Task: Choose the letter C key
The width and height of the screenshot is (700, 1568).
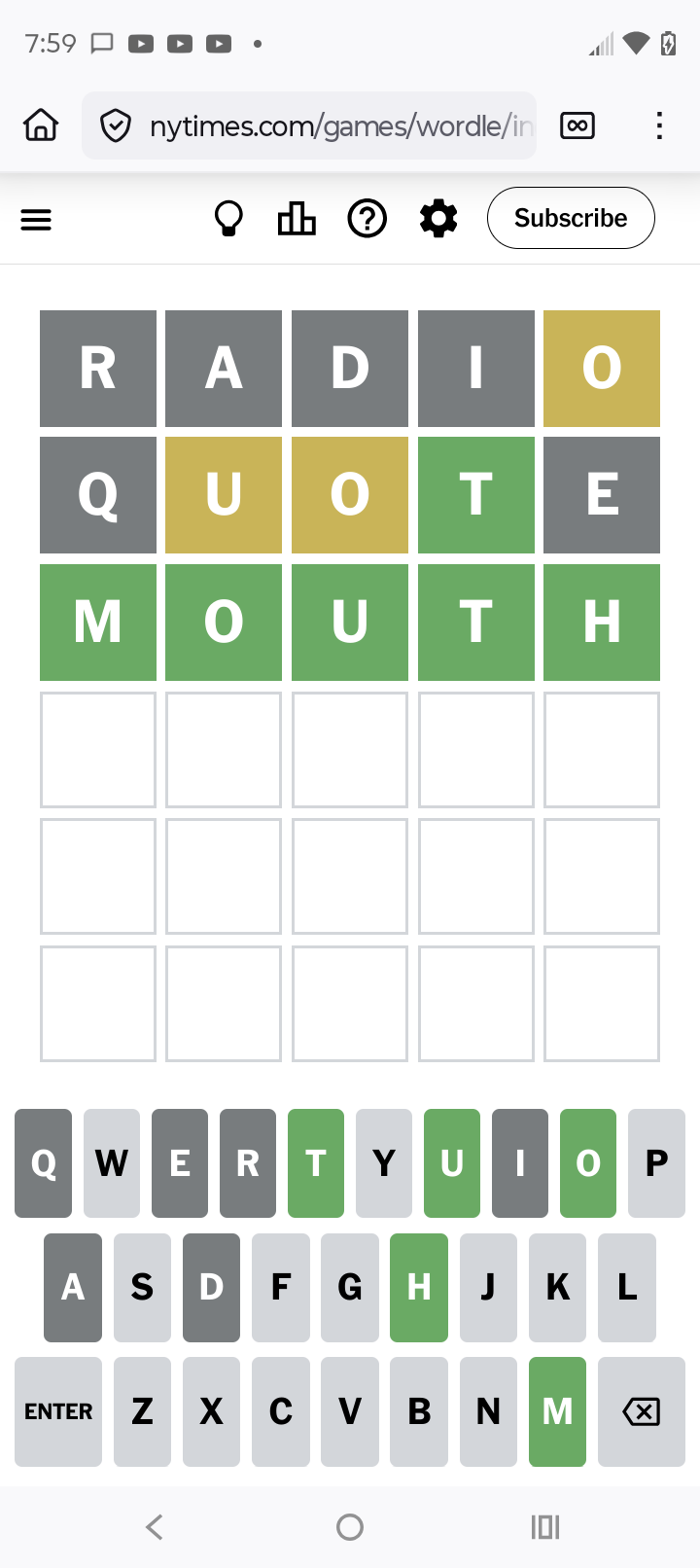Action: click(x=281, y=1411)
